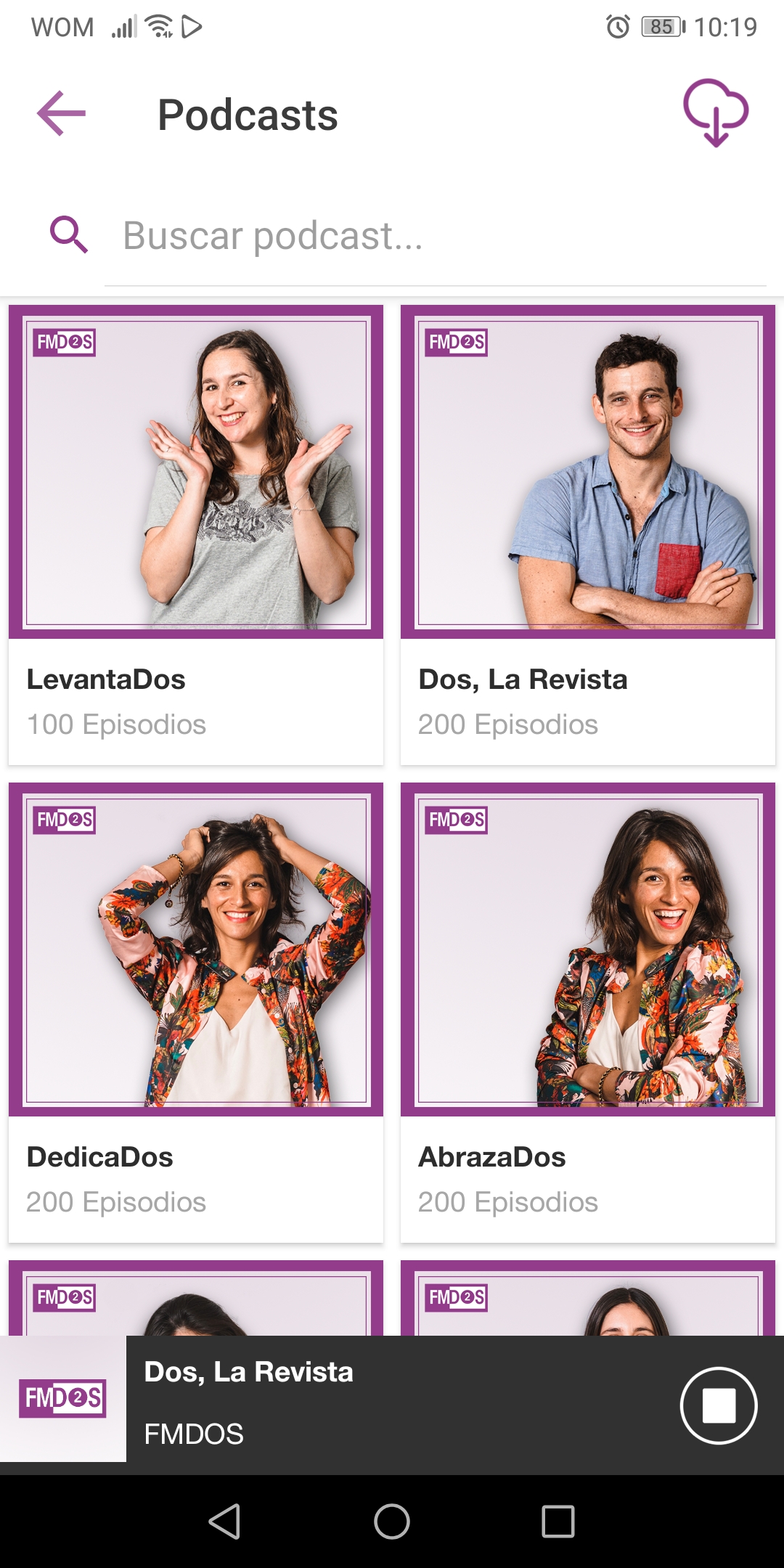The height and width of the screenshot is (1568, 784).
Task: Open the cloud downloads icon
Action: pos(716,113)
